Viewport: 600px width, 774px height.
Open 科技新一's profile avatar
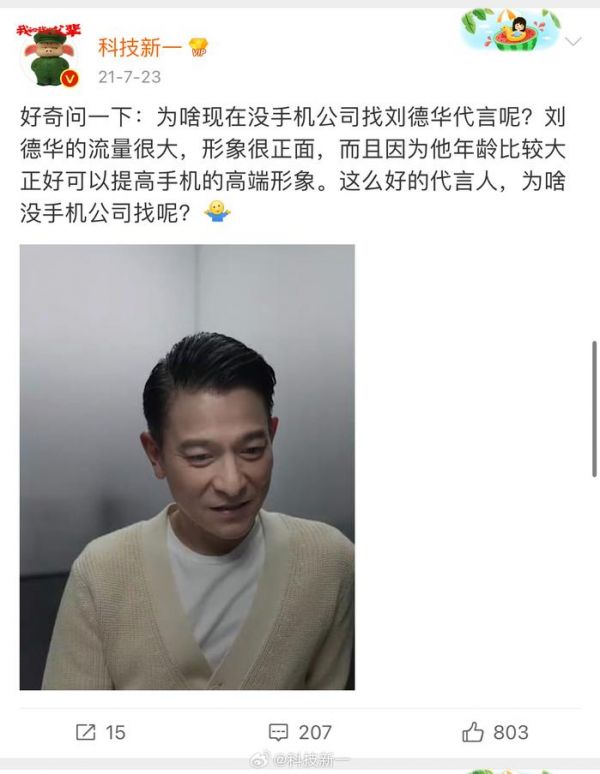(50, 56)
